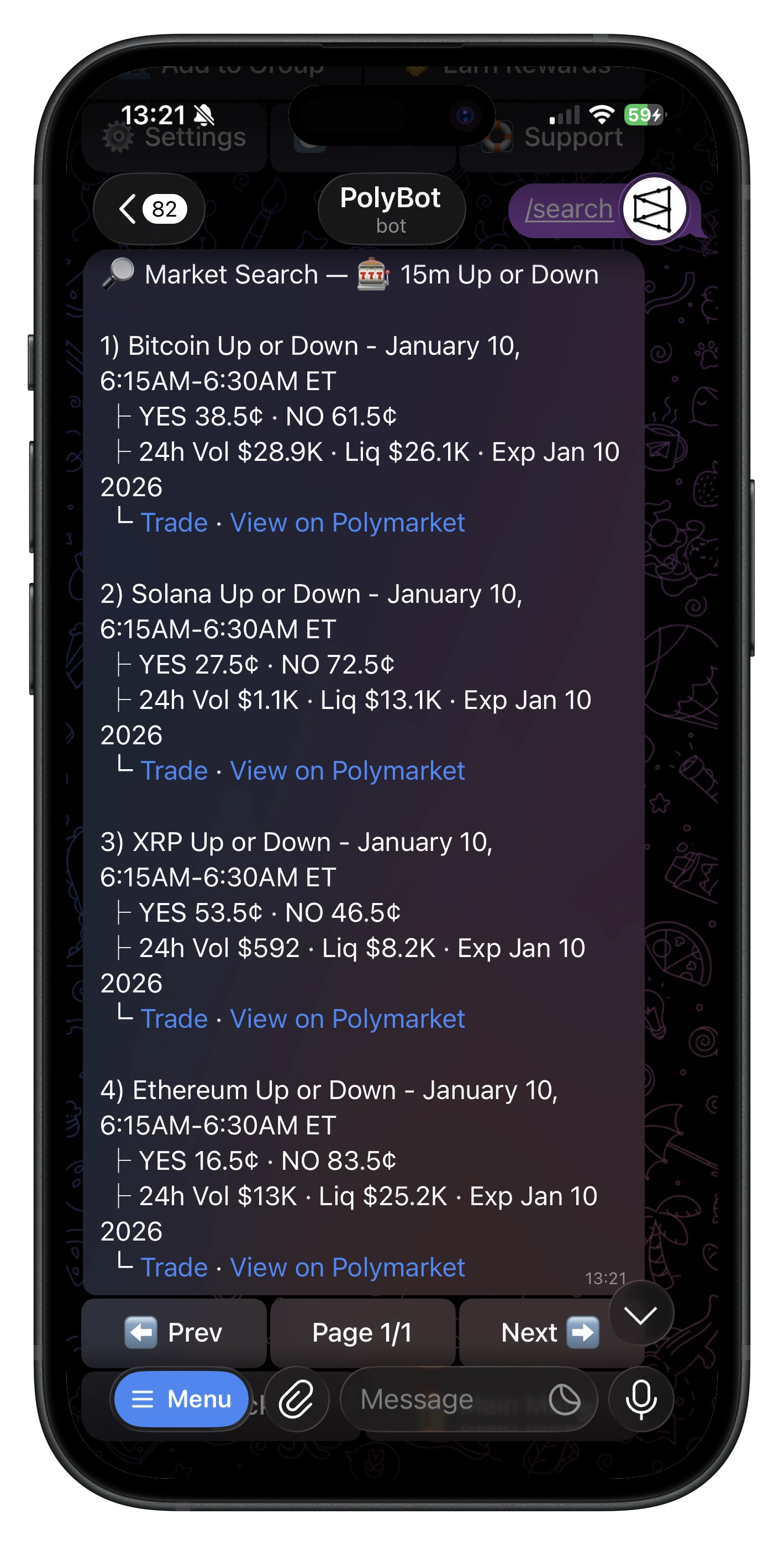Record a voice message with microphone
Screen dimensions: 784x1545
[x=641, y=1399]
